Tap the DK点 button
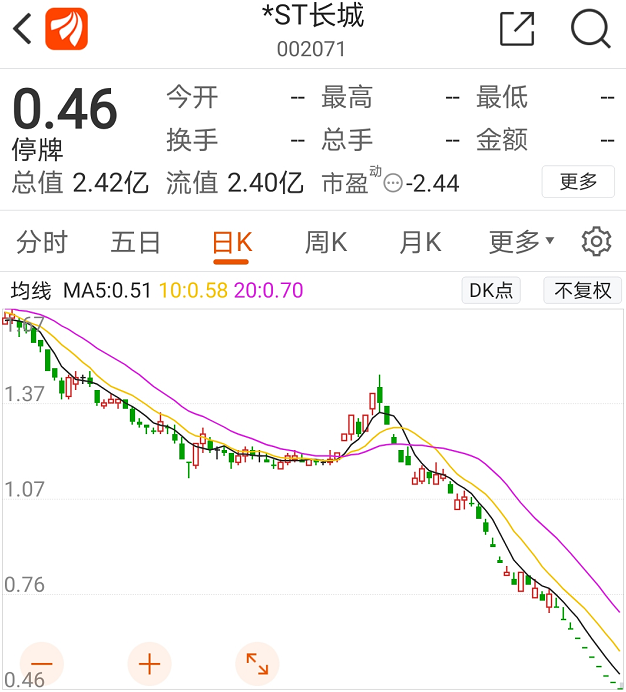The image size is (626, 692). 491,291
